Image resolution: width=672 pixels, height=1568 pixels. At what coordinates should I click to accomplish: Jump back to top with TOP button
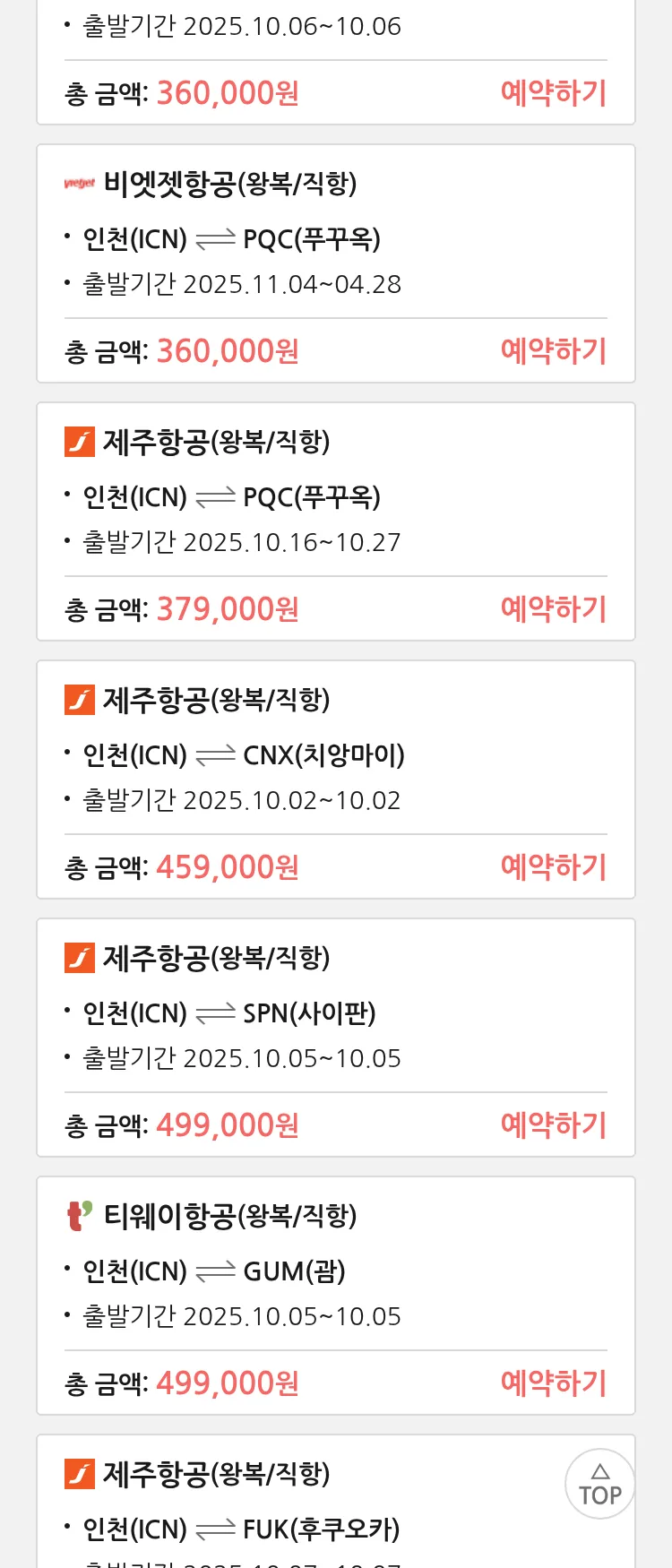coord(599,1484)
